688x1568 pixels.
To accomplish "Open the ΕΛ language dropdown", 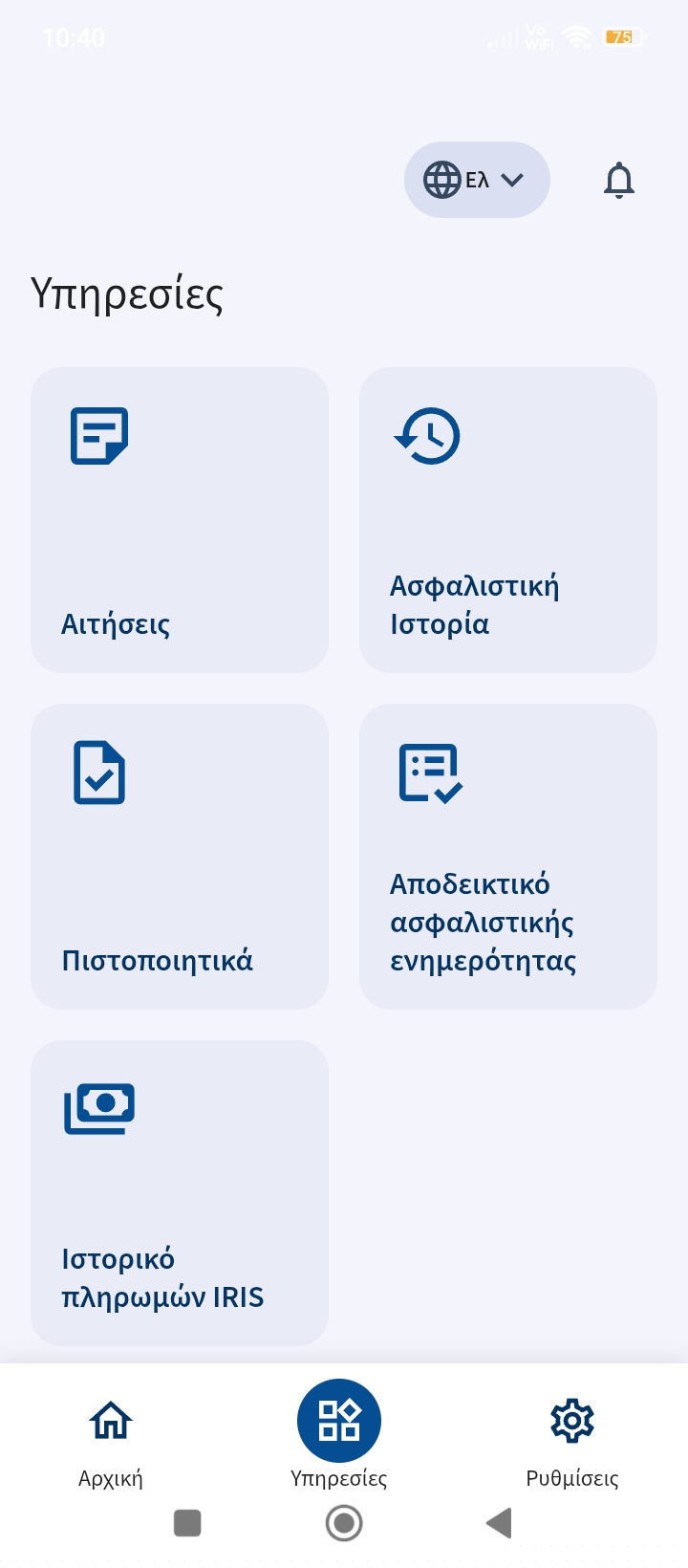I will coord(477,180).
